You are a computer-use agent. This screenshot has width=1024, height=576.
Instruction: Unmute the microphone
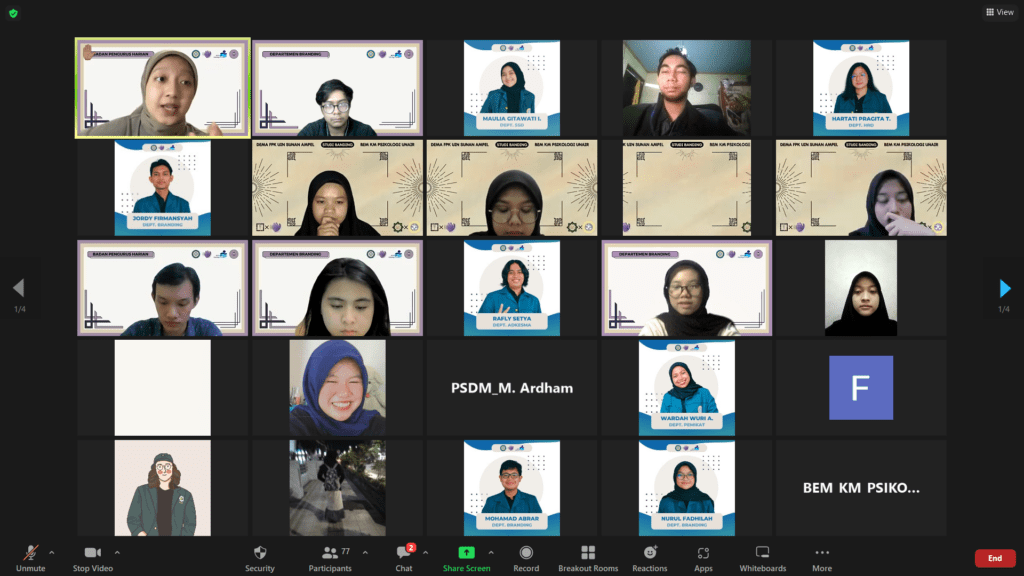pyautogui.click(x=31, y=557)
